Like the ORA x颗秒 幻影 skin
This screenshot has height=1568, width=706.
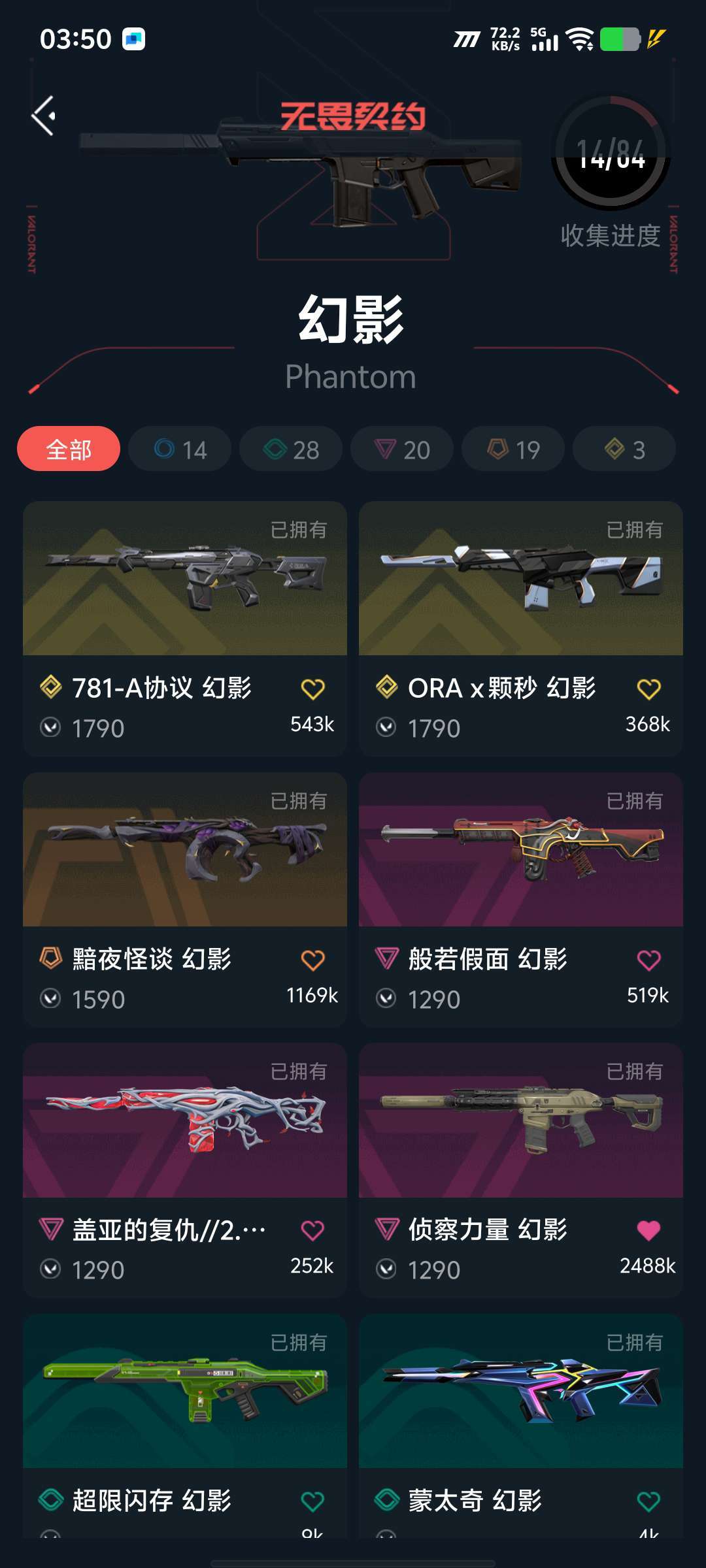tap(648, 689)
